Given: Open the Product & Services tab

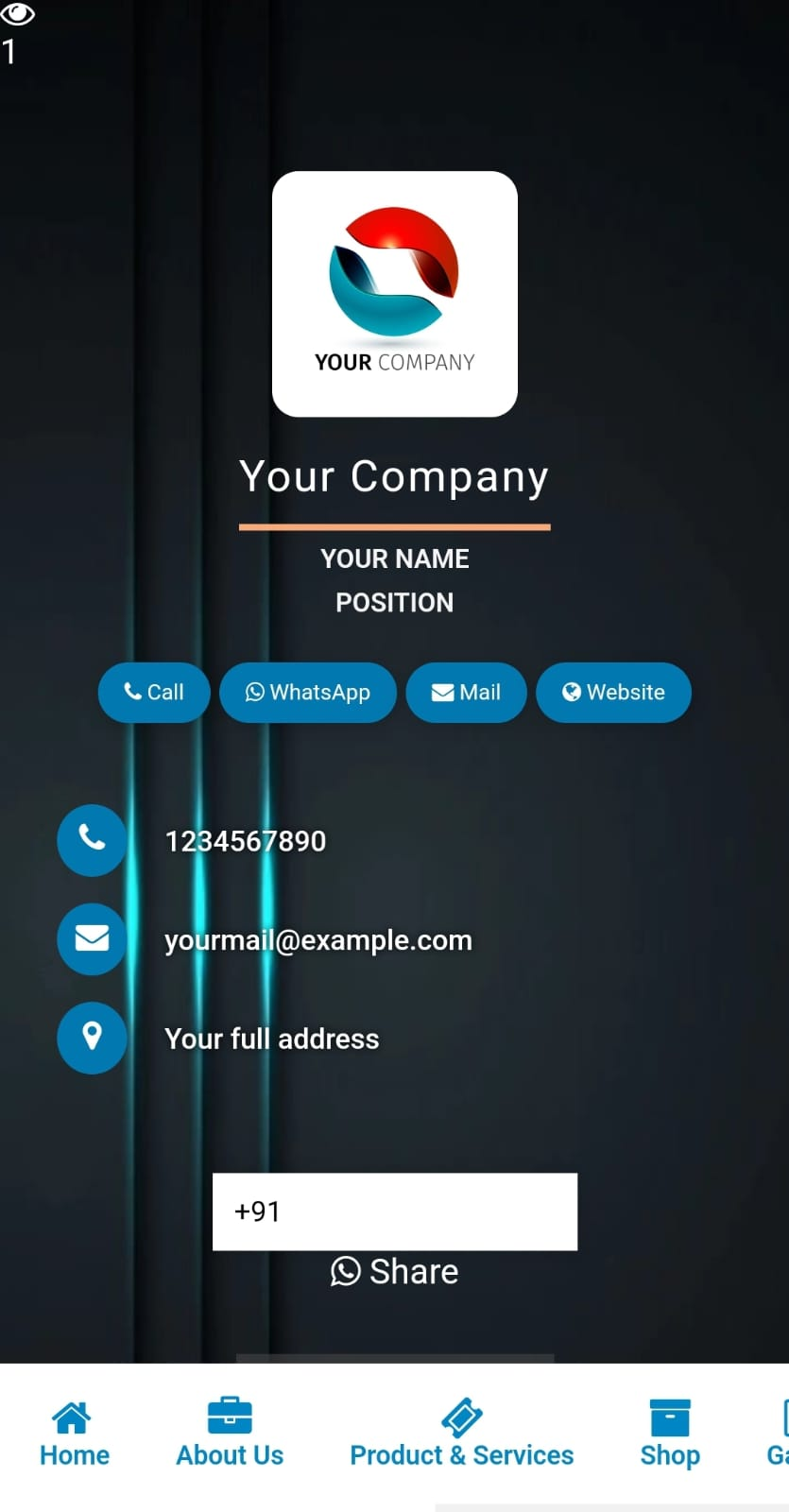Looking at the screenshot, I should (461, 1435).
